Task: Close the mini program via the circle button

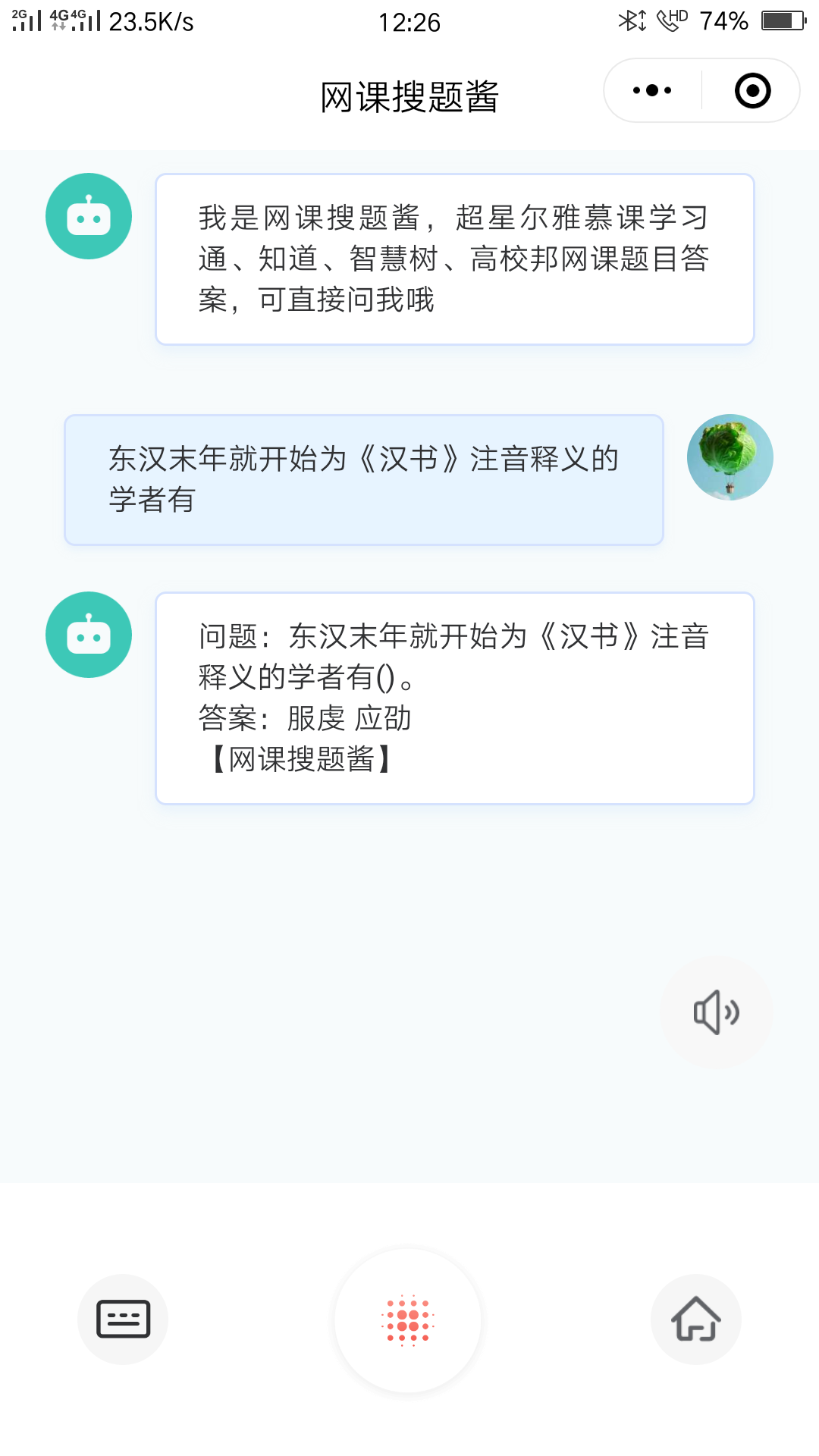Action: click(752, 90)
